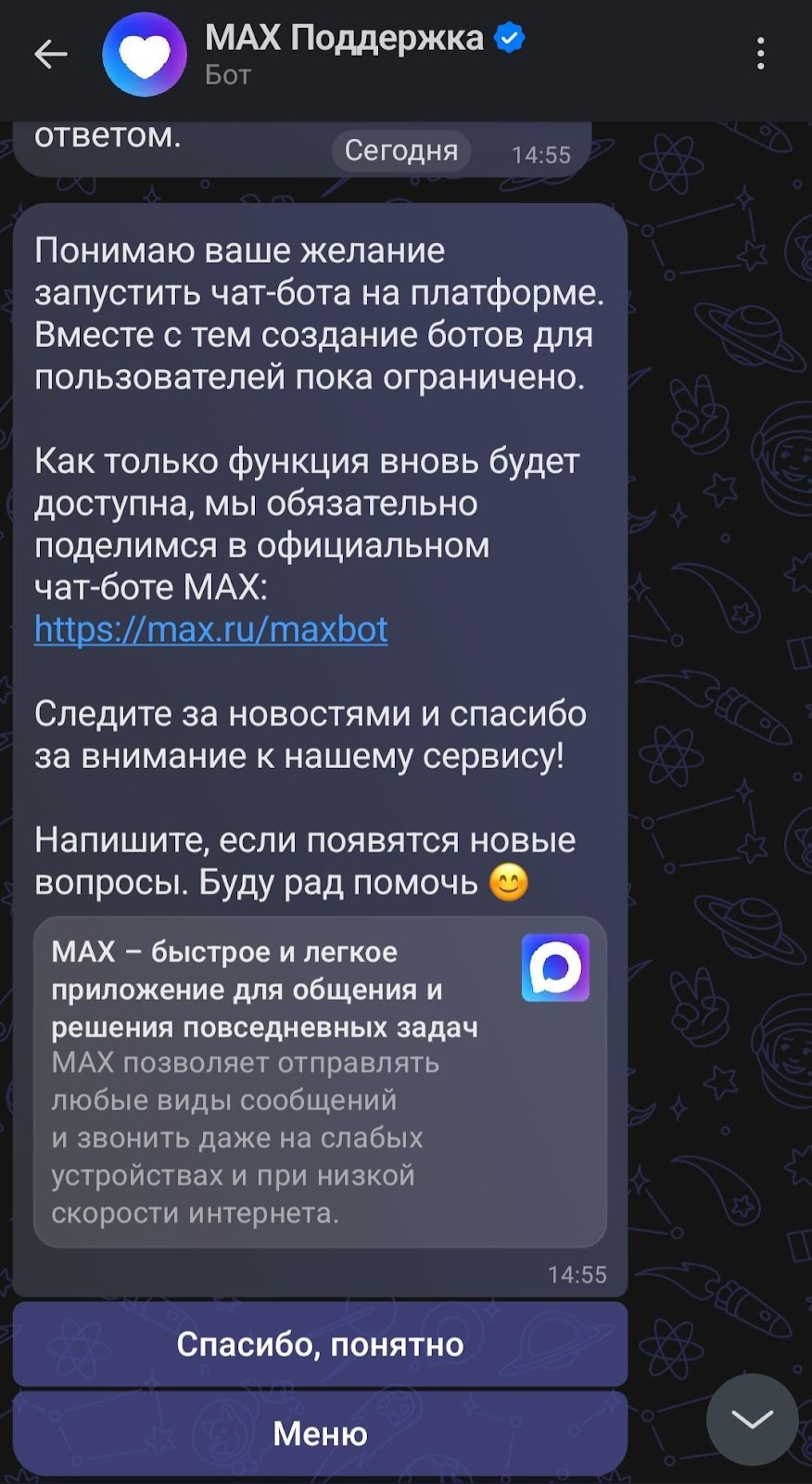Open the MAX link preview card
Image resolution: width=812 pixels, height=1484 pixels.
point(320,1081)
